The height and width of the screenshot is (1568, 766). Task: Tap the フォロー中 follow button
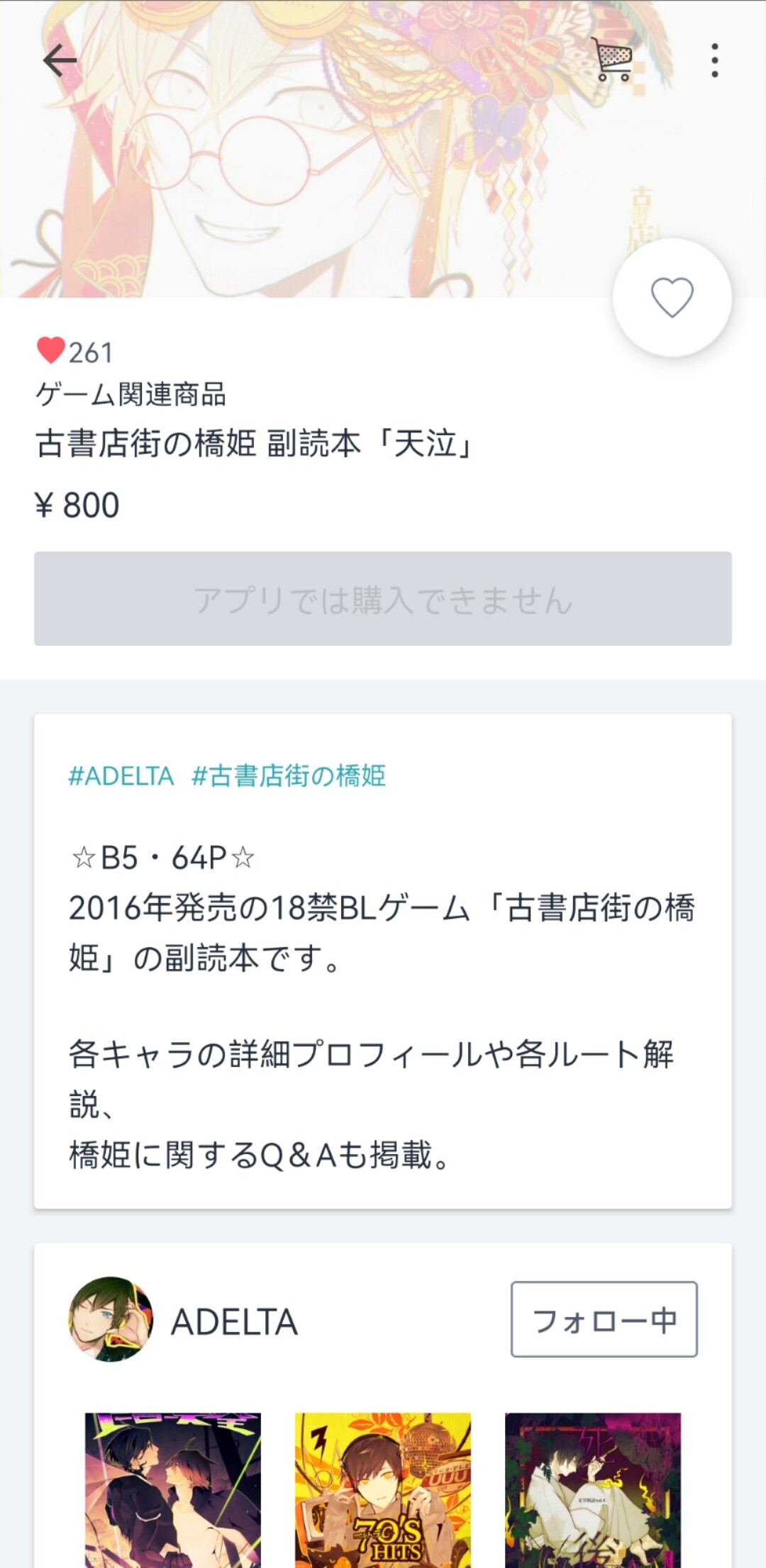[x=604, y=1319]
